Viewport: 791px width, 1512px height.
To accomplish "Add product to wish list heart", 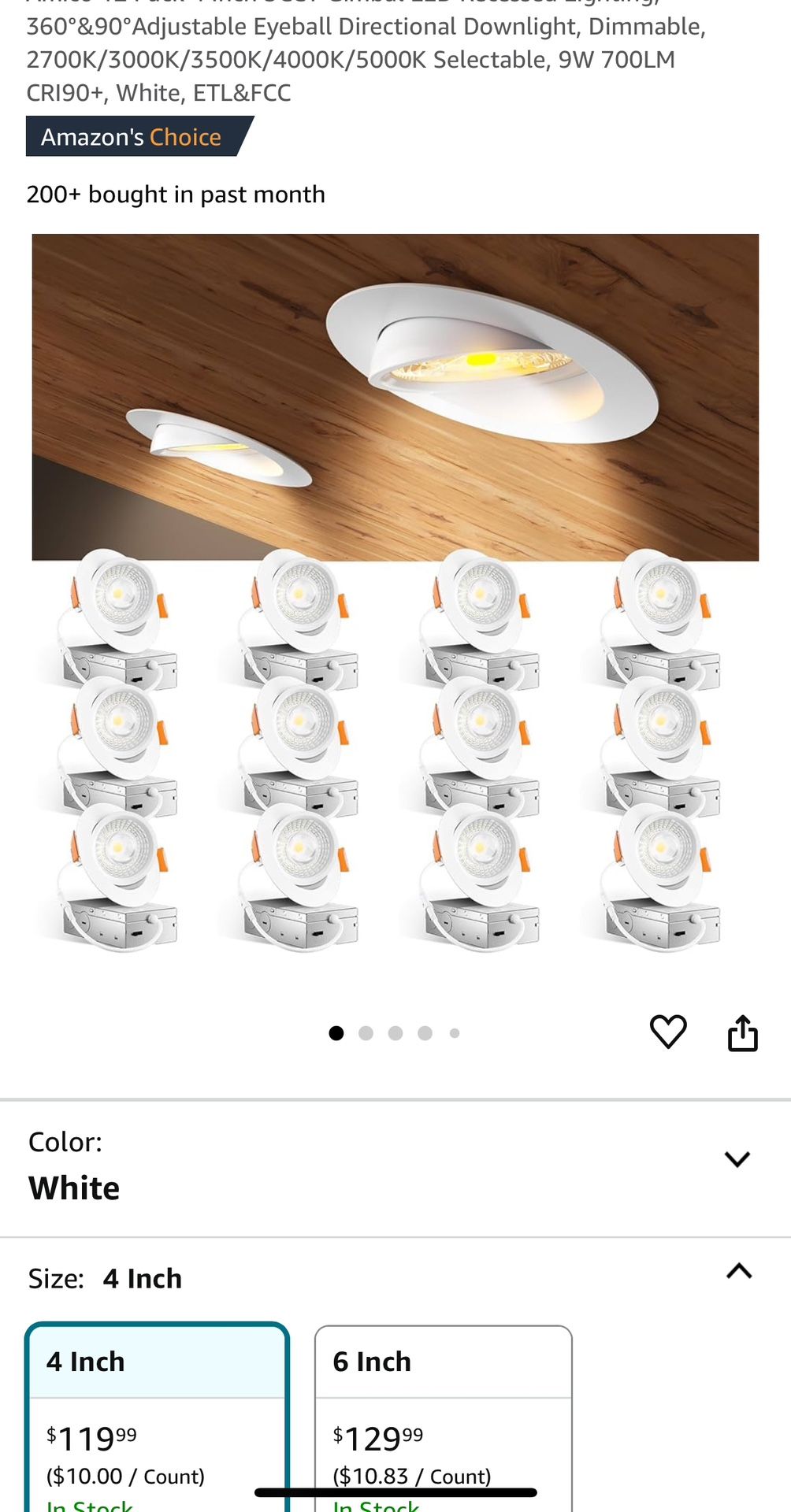I will [668, 1032].
